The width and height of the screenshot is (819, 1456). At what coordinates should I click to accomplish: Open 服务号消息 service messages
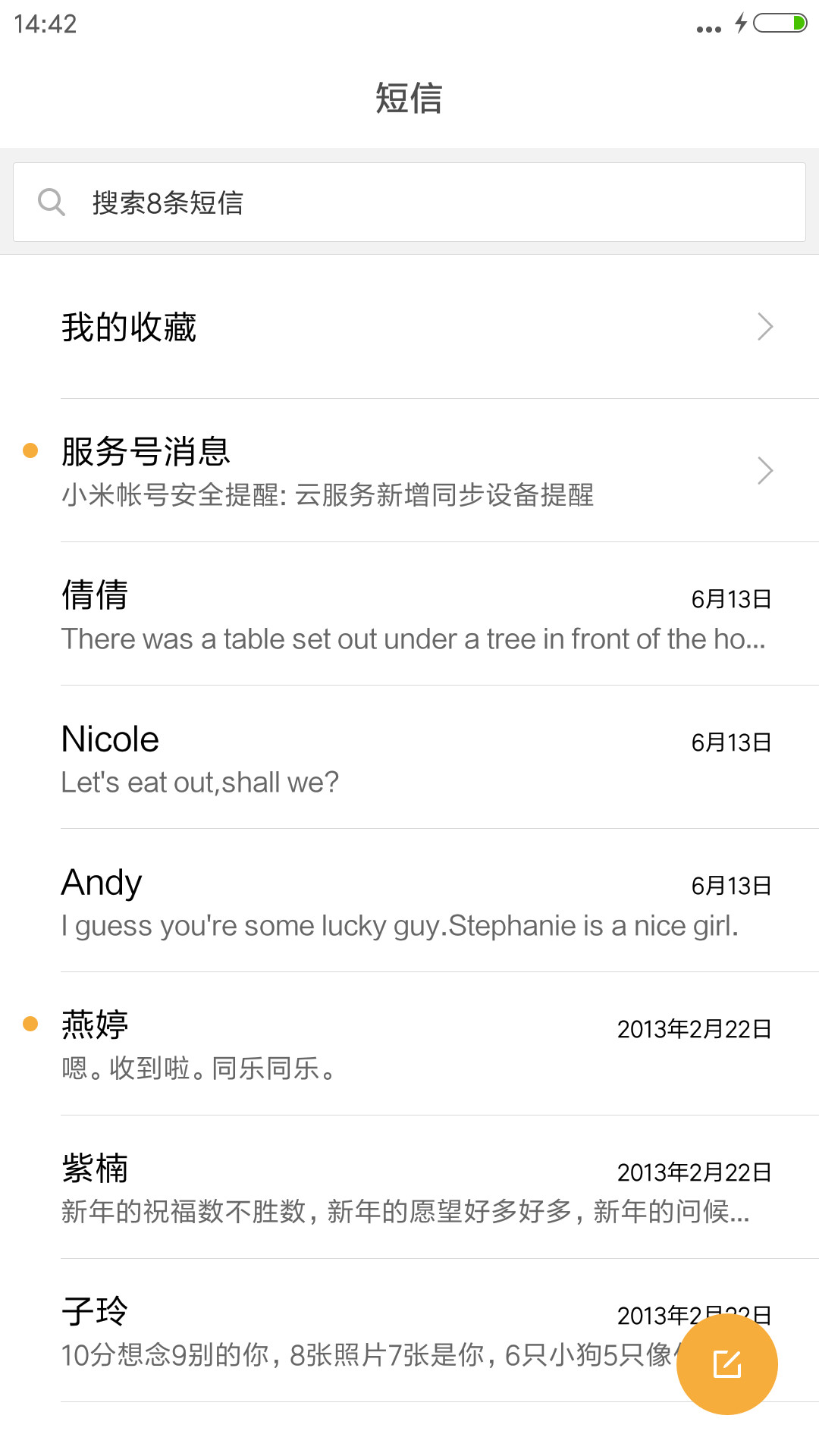pyautogui.click(x=409, y=470)
